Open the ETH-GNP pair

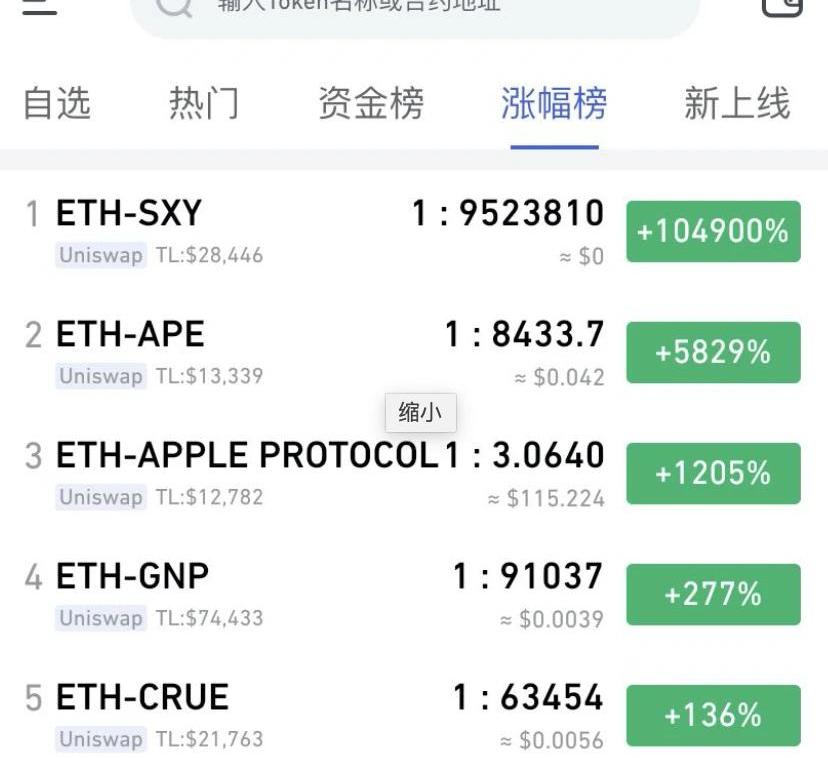point(133,577)
